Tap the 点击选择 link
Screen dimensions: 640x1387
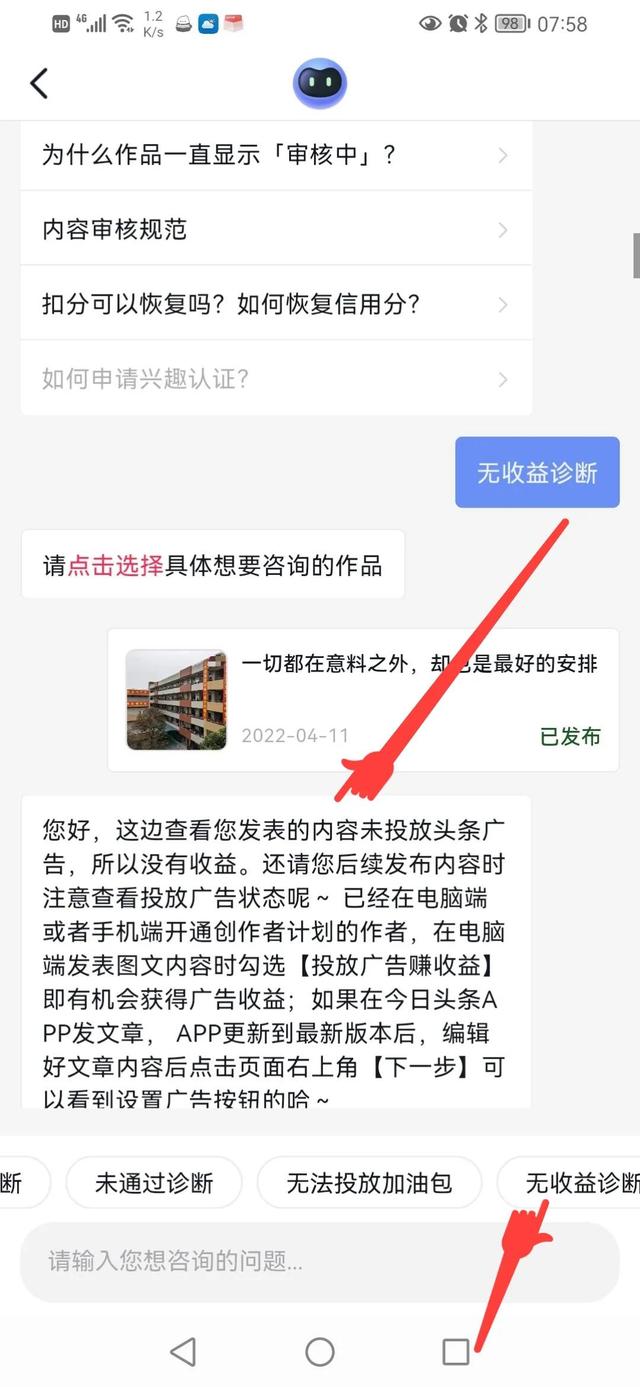(115, 565)
